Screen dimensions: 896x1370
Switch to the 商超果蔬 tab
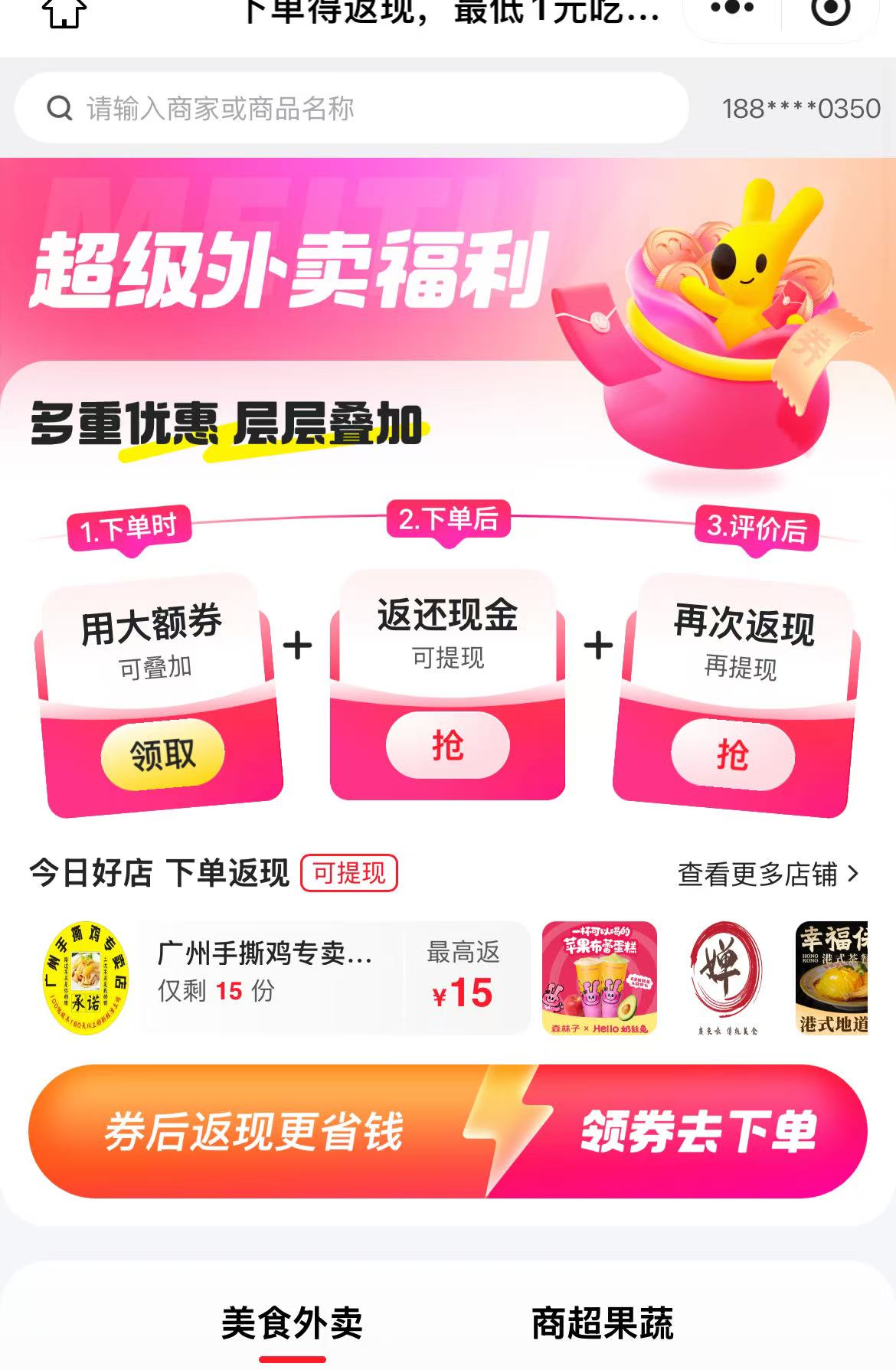click(x=603, y=1323)
